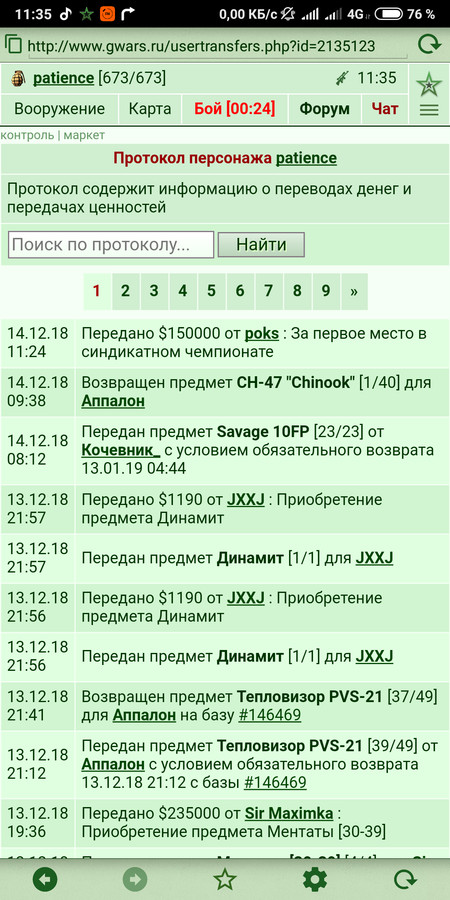Viewport: 450px width, 900px height.
Task: Open the Форум tab
Action: (x=324, y=108)
